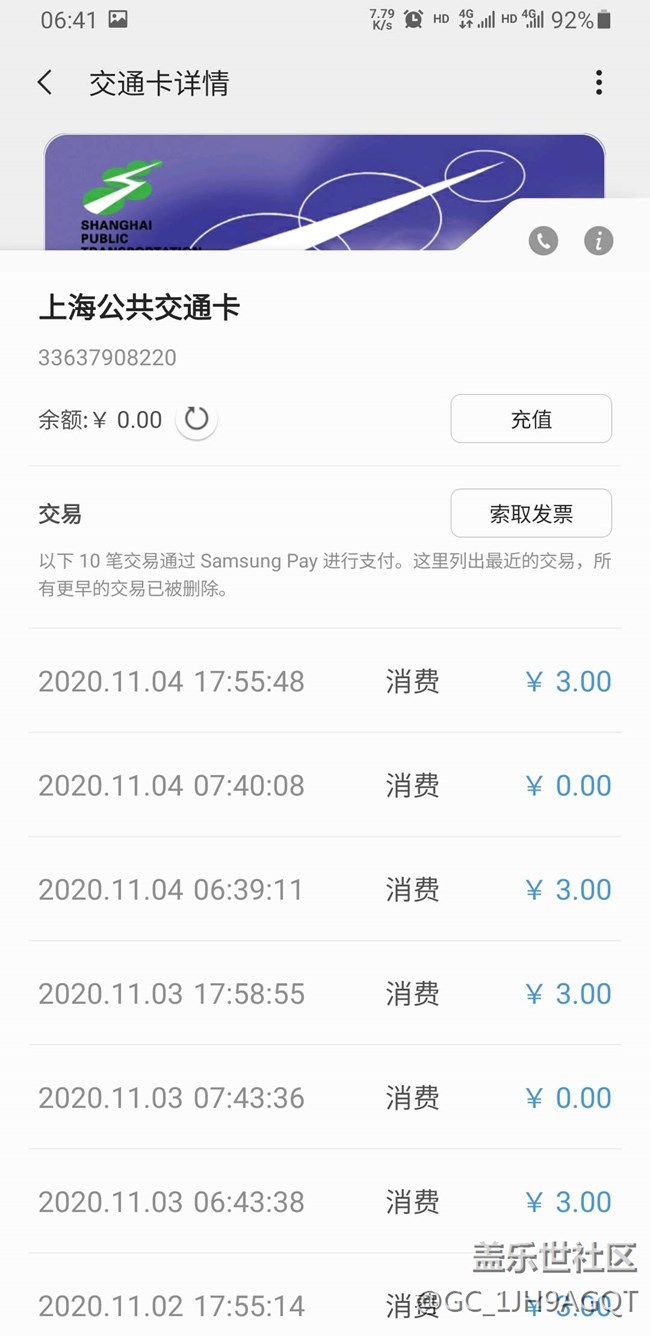The height and width of the screenshot is (1336, 650).
Task: Call customer service via phone icon
Action: pos(543,241)
